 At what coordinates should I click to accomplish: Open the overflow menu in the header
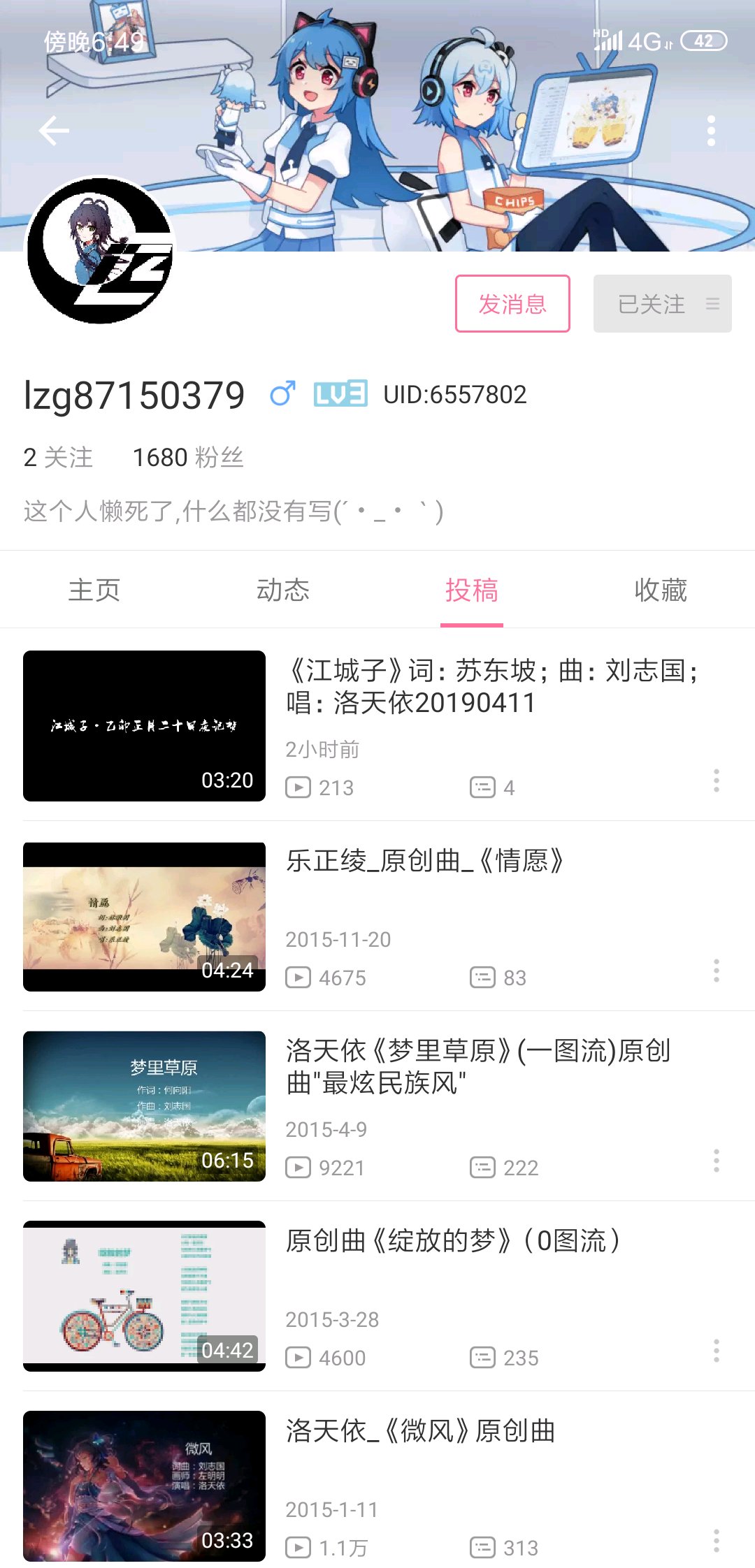(711, 131)
